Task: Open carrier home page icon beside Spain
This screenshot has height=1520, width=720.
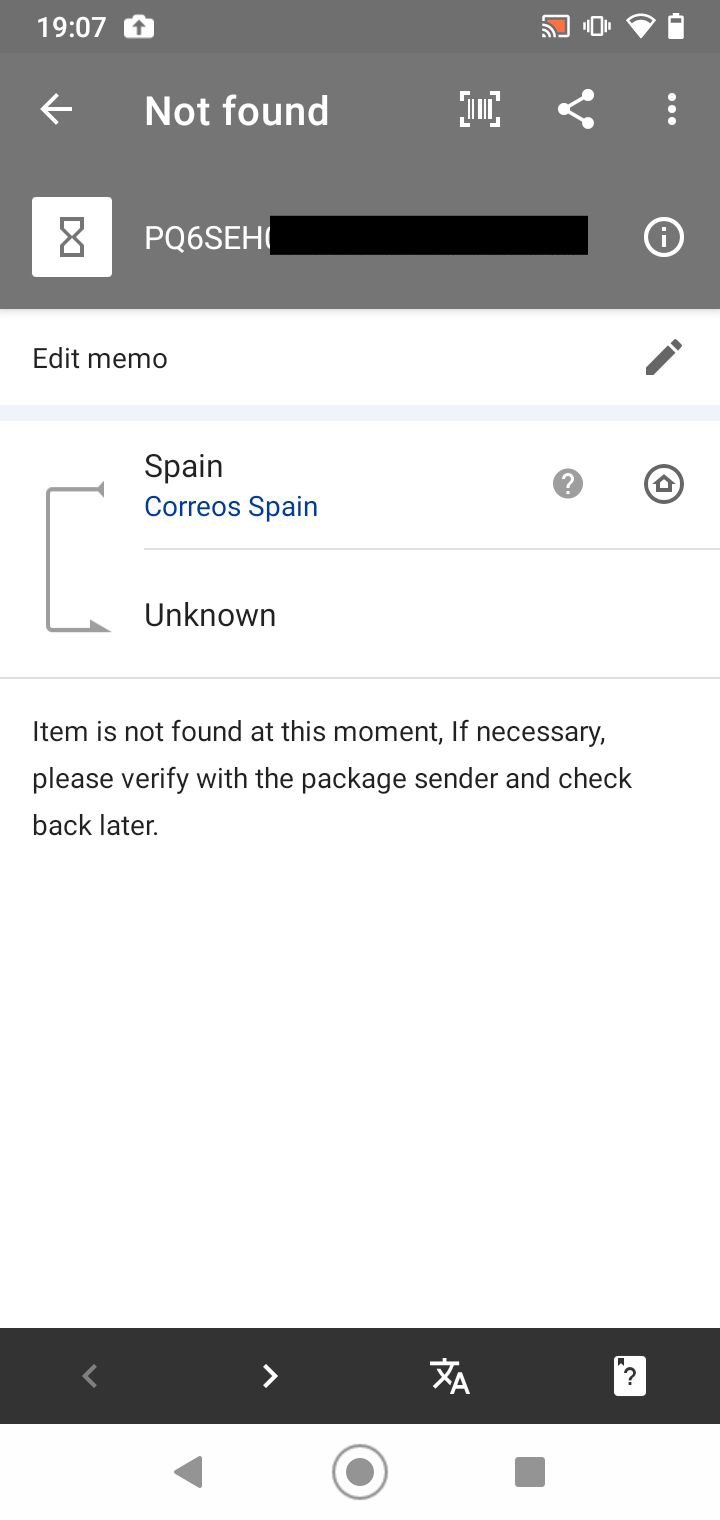Action: pyautogui.click(x=663, y=484)
